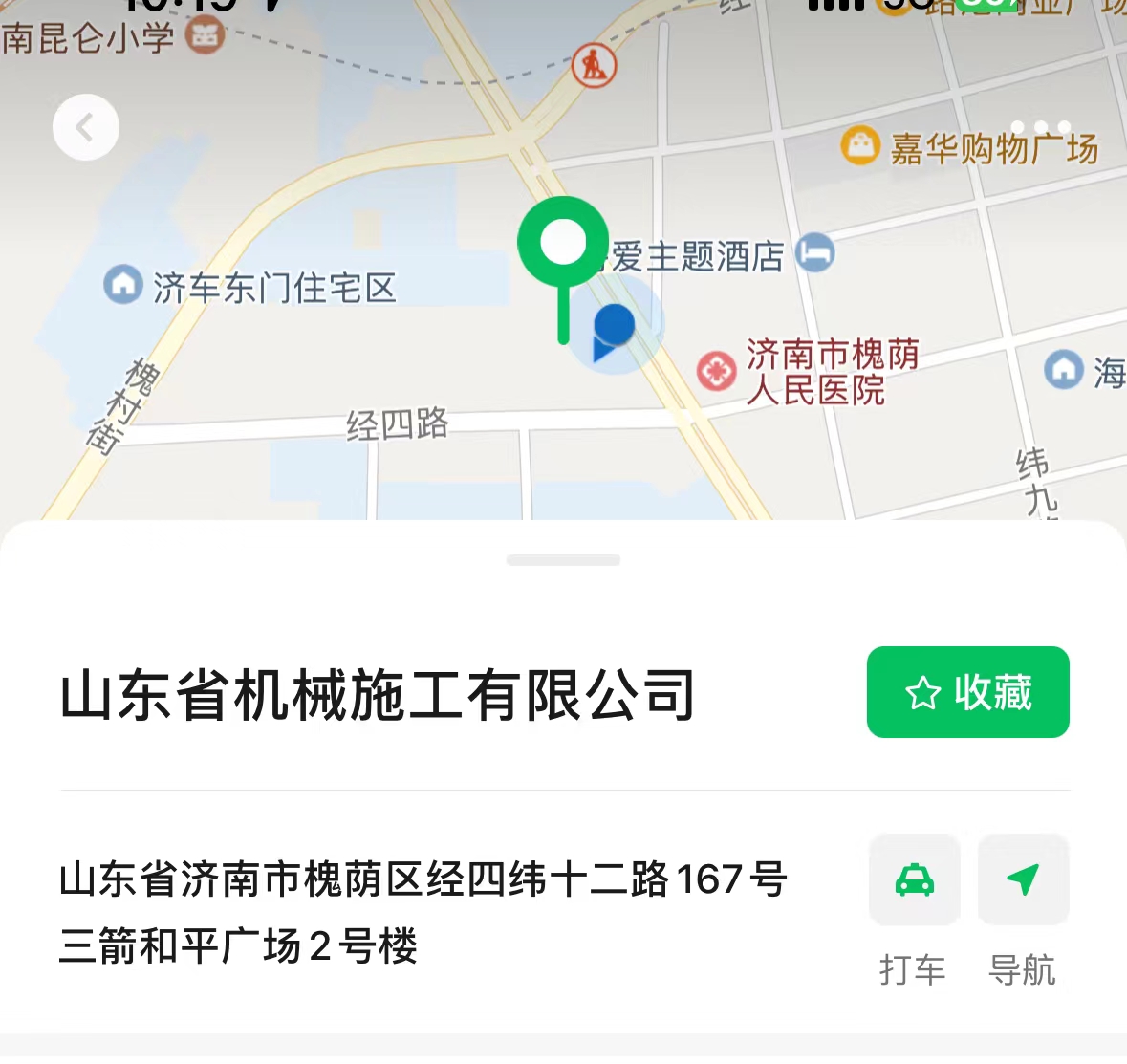Screen dimensions: 1127x1064
Task: Tap the green location pin on map
Action: [563, 245]
